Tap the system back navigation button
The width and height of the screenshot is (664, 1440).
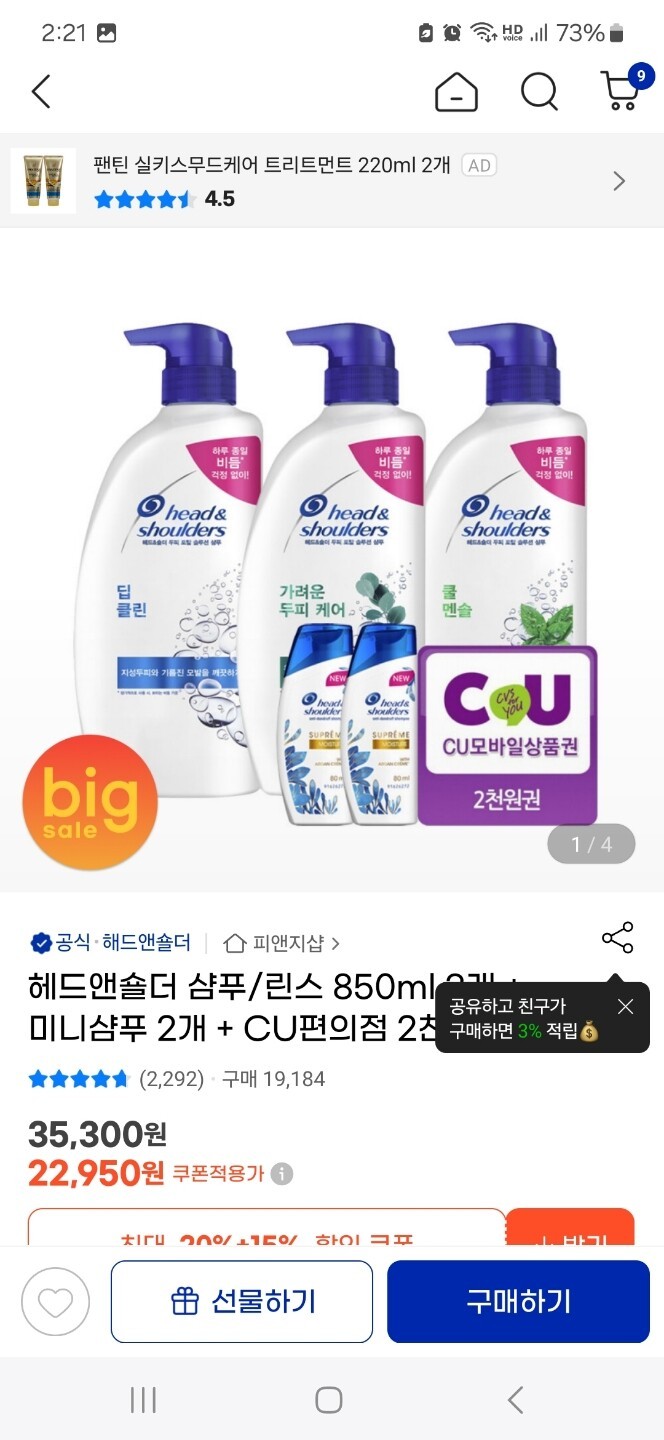point(515,1400)
